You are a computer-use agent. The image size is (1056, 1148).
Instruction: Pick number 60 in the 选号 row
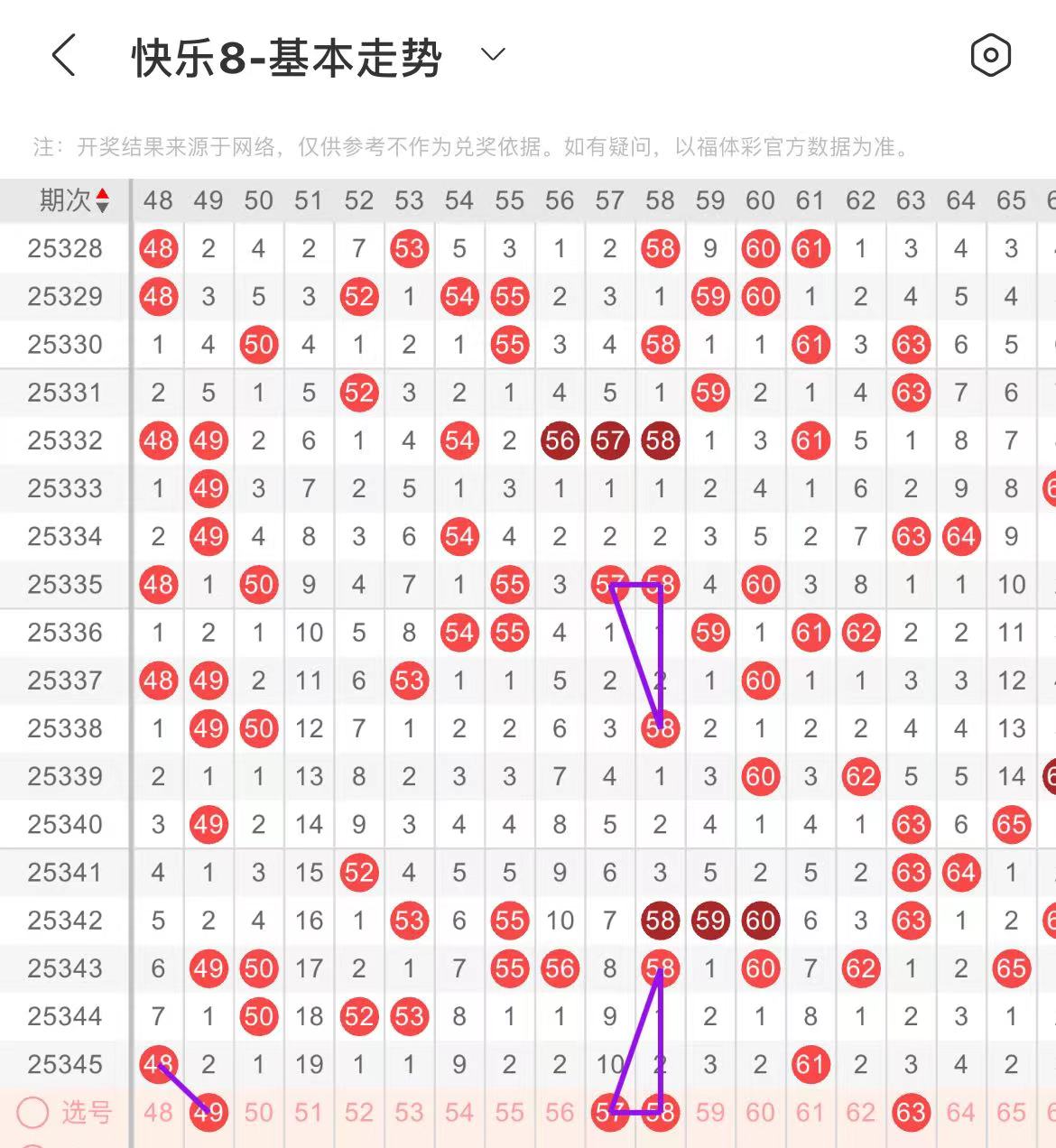pyautogui.click(x=760, y=1112)
